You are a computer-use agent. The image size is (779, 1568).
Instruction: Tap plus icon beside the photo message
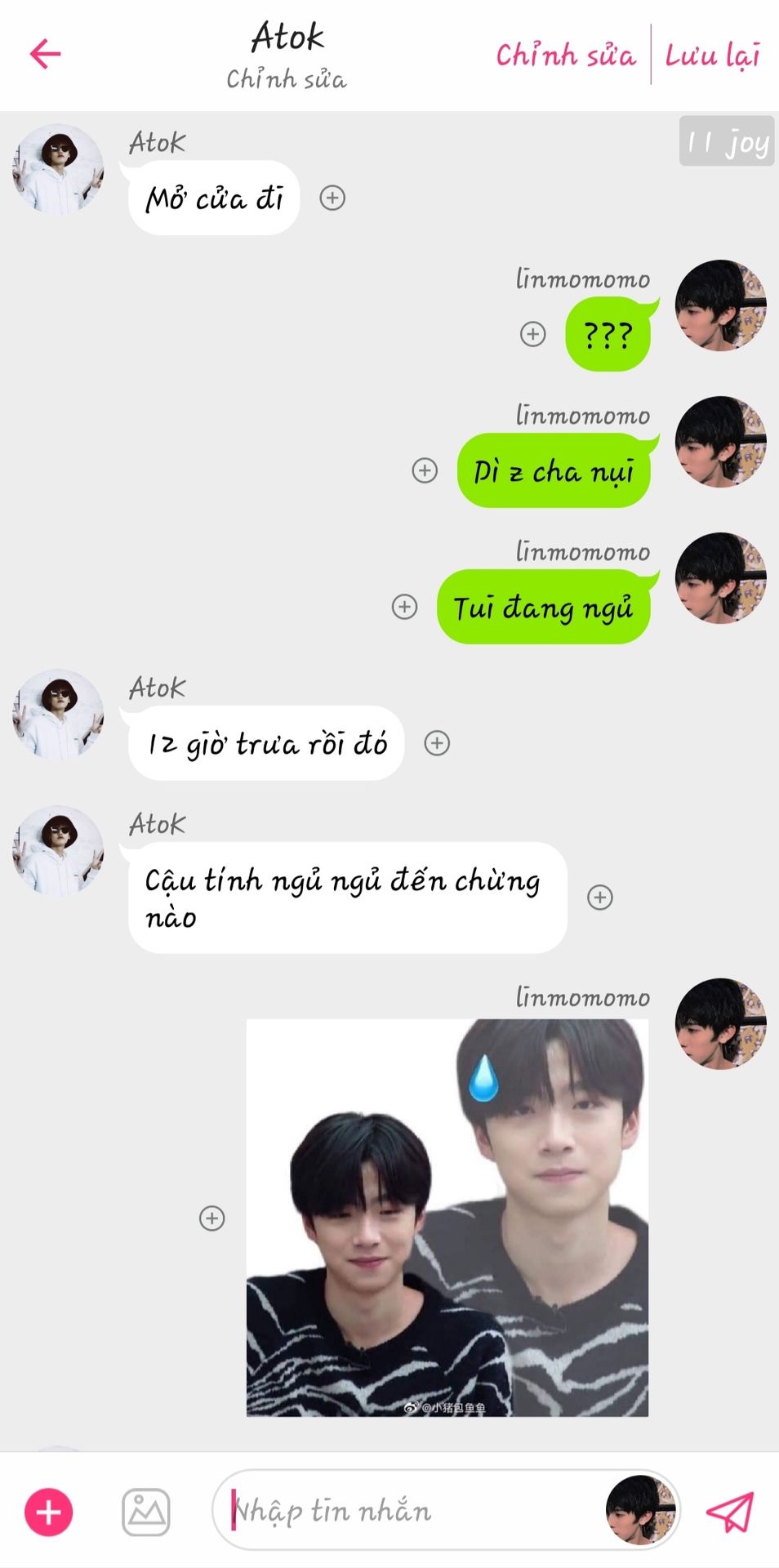212,1218
